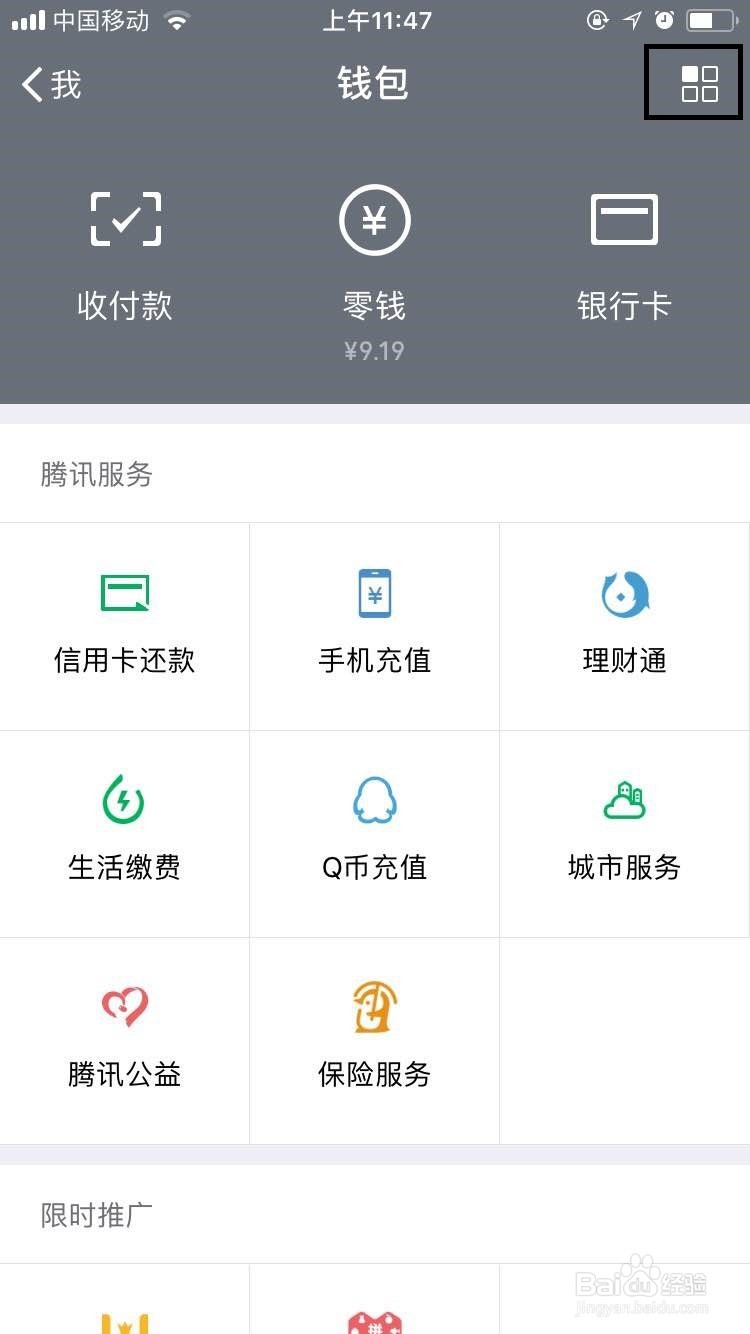Choose 保险服务 insurance service
The width and height of the screenshot is (750, 1334).
[374, 1040]
